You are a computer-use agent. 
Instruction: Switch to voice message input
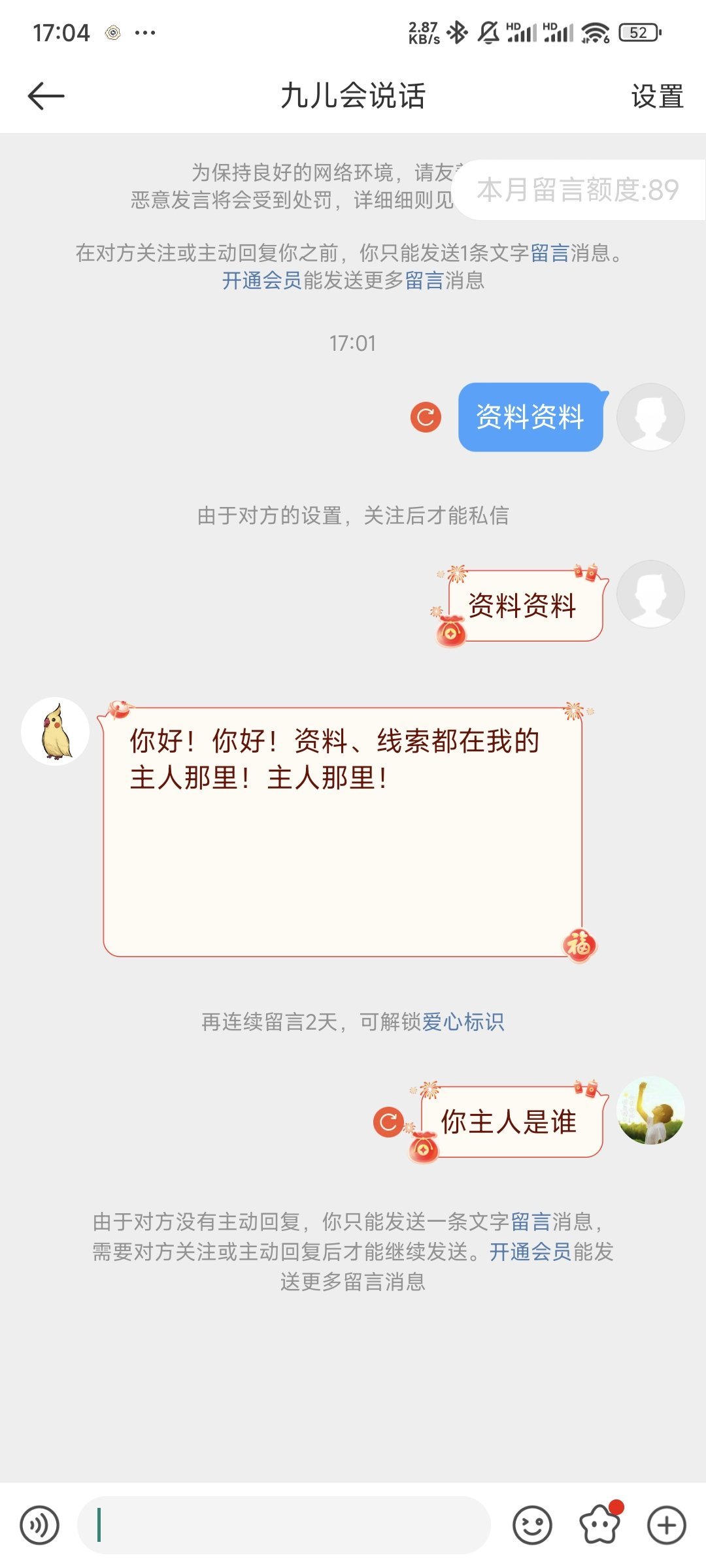pyautogui.click(x=40, y=1525)
